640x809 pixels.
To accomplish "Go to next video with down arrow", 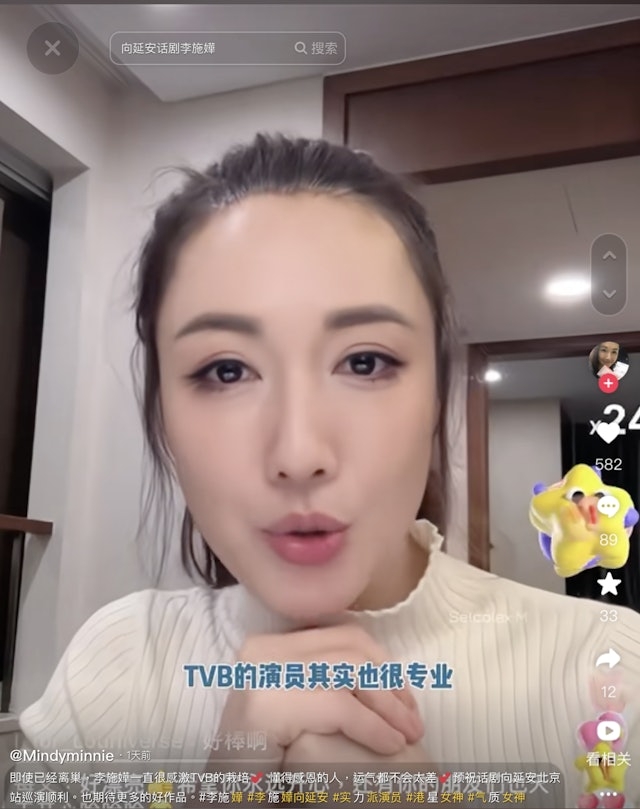I will 609,293.
